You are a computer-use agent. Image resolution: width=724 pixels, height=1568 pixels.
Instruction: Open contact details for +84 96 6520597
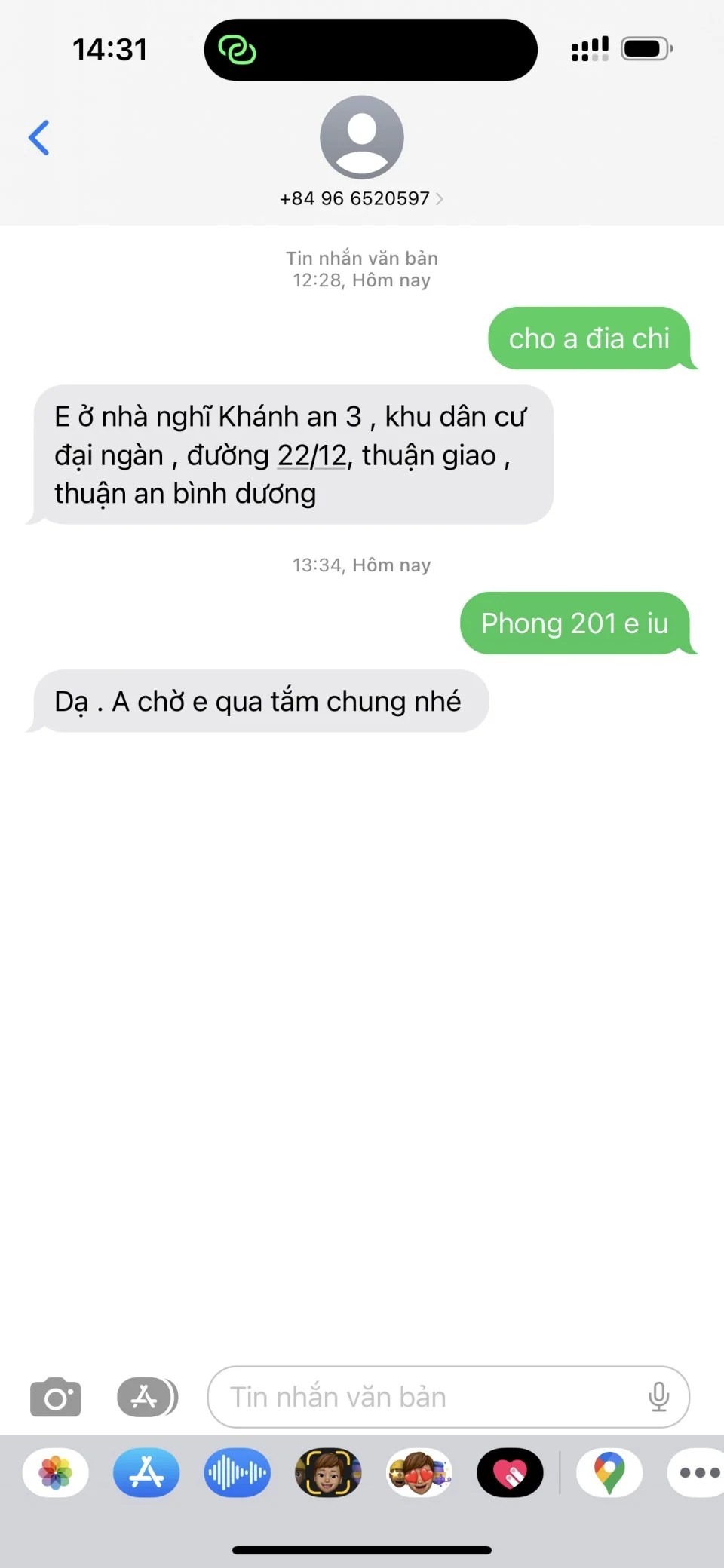pyautogui.click(x=361, y=198)
